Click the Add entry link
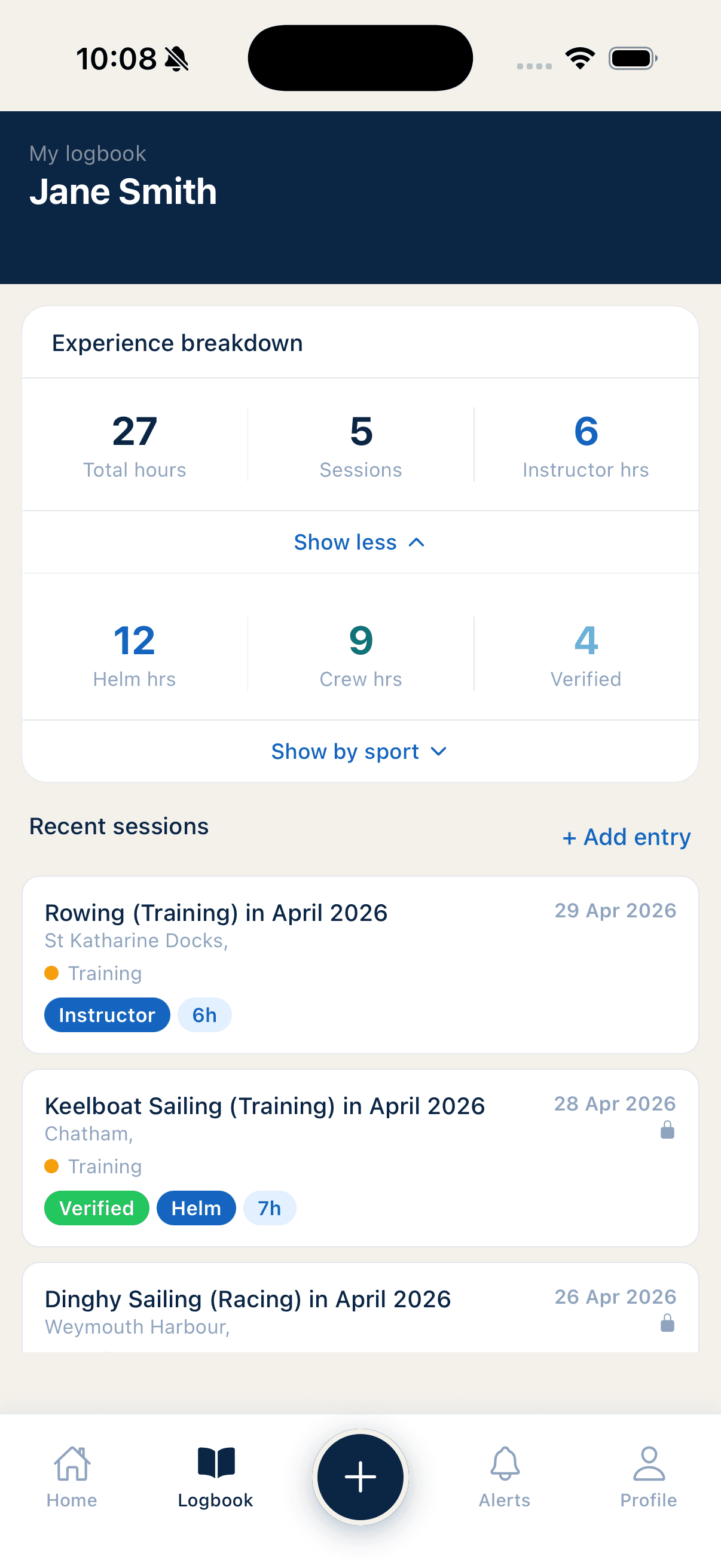The height and width of the screenshot is (1568, 721). click(626, 837)
